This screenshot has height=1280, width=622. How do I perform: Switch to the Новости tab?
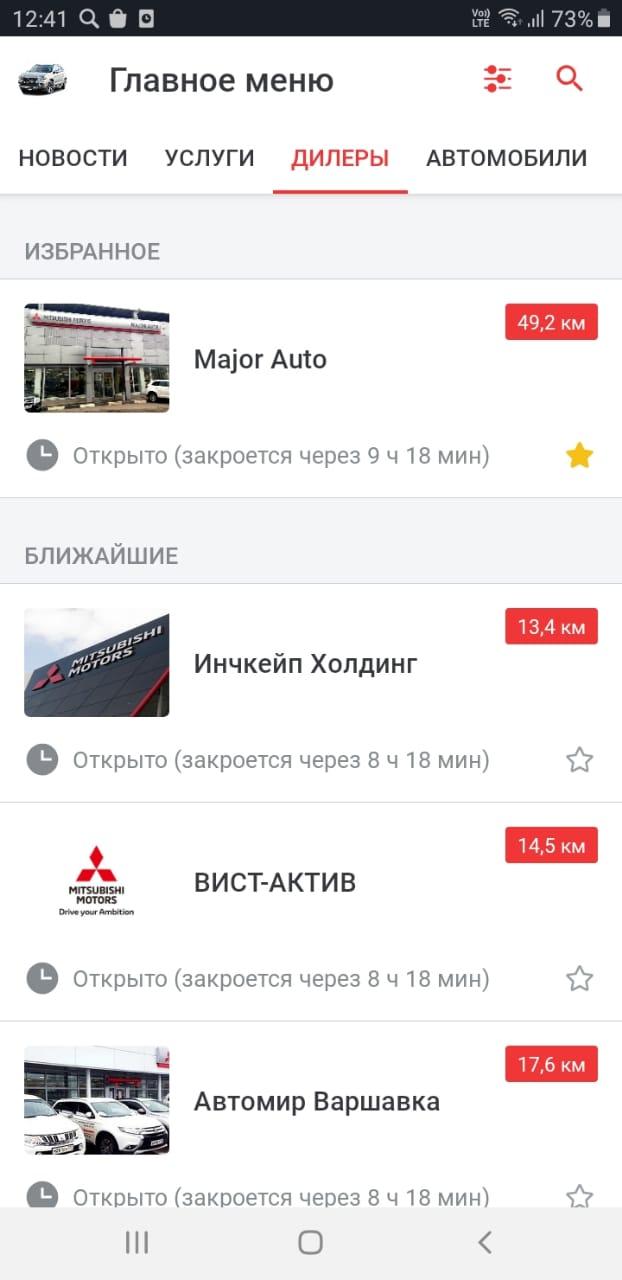(73, 158)
